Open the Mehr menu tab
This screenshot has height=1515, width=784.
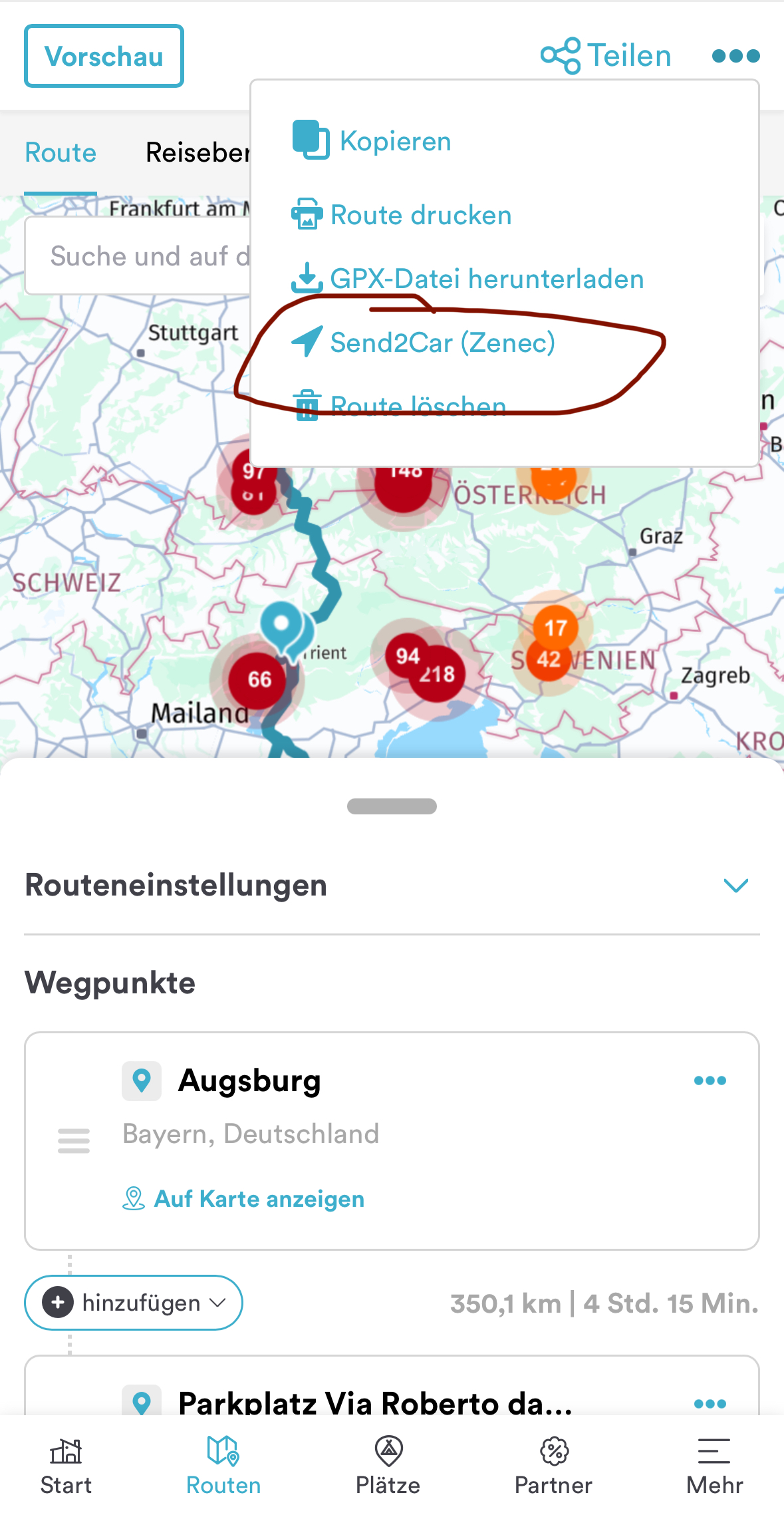tap(715, 1466)
